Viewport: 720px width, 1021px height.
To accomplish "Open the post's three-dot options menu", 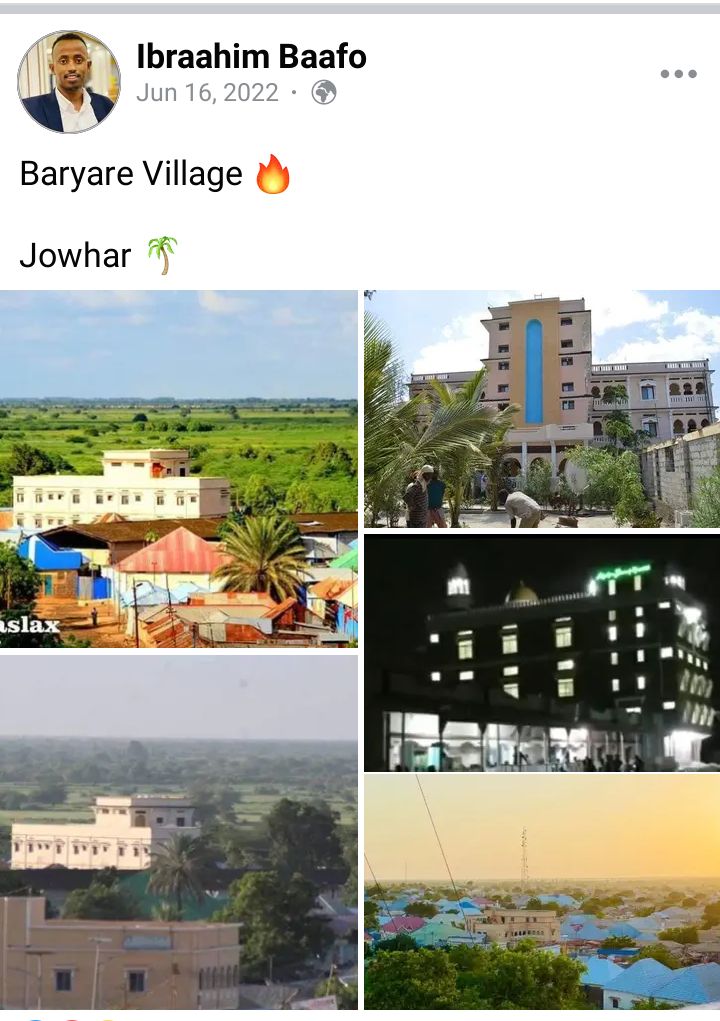I will point(678,74).
